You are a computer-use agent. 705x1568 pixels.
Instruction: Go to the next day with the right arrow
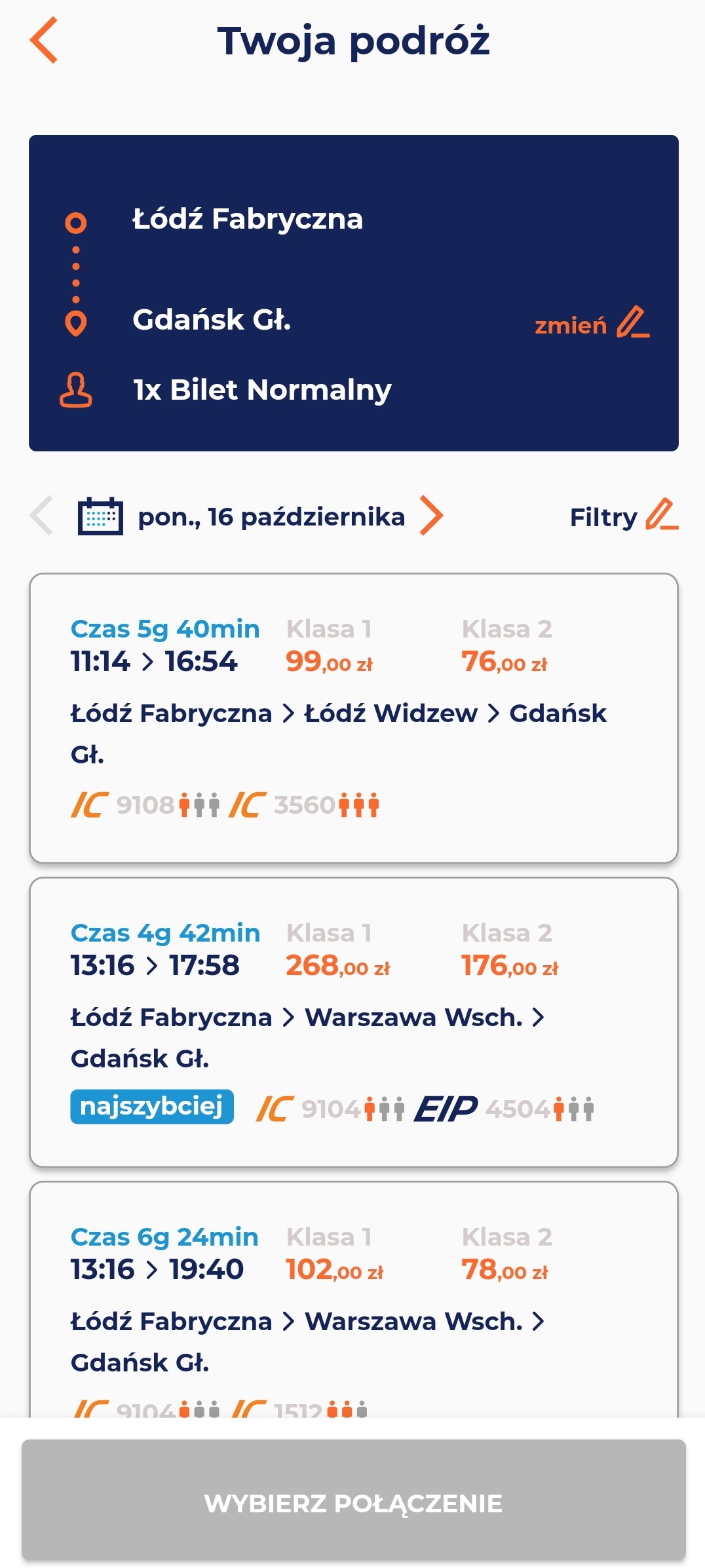pos(432,516)
